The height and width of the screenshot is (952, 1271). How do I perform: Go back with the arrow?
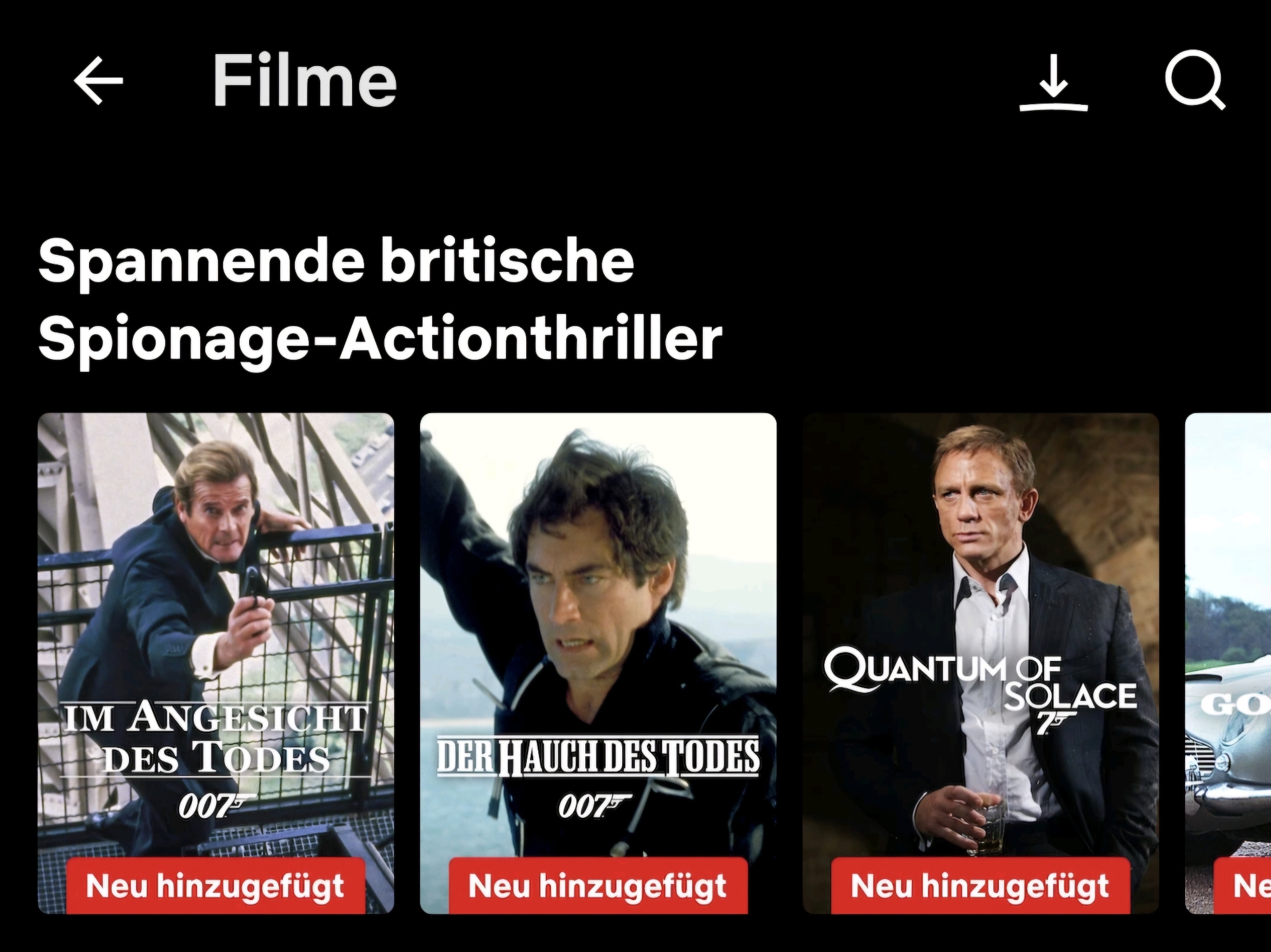click(99, 81)
